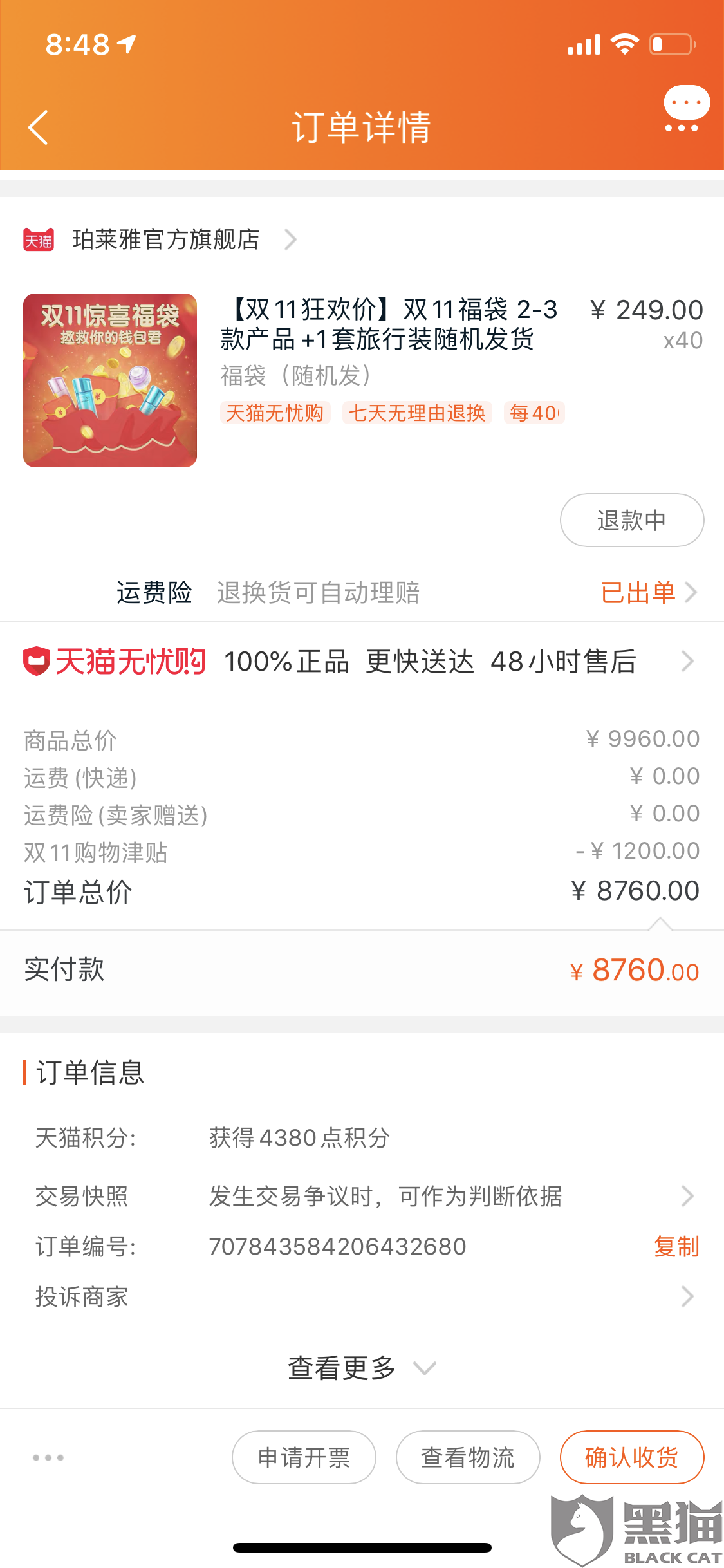The image size is (724, 1568).
Task: Open the three-dot more options at bottom
Action: point(48,1457)
